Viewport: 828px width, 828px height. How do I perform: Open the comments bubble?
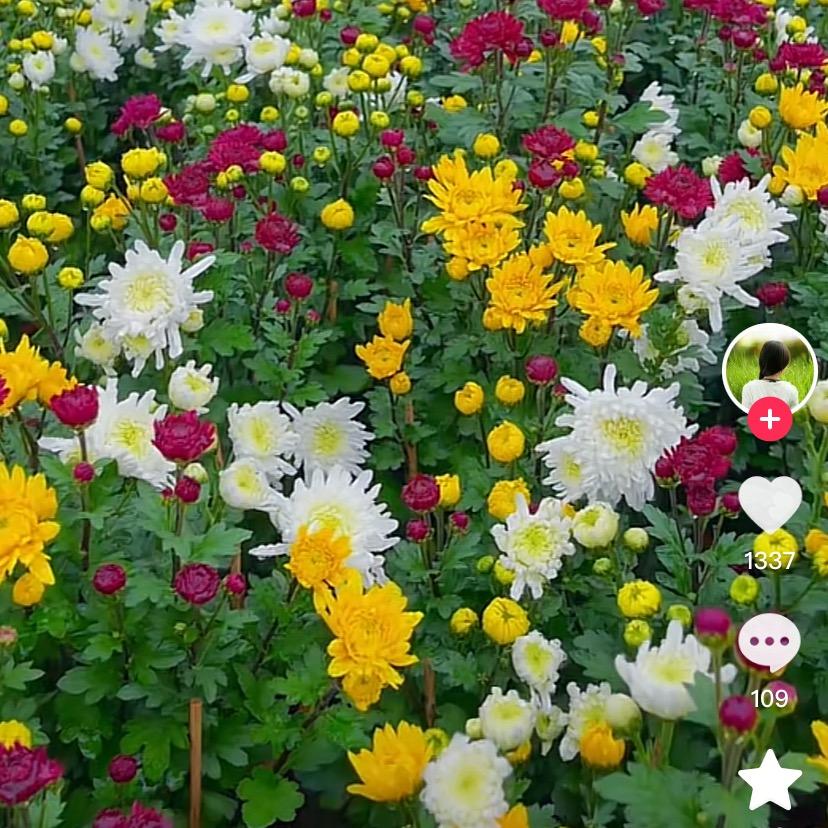point(768,642)
